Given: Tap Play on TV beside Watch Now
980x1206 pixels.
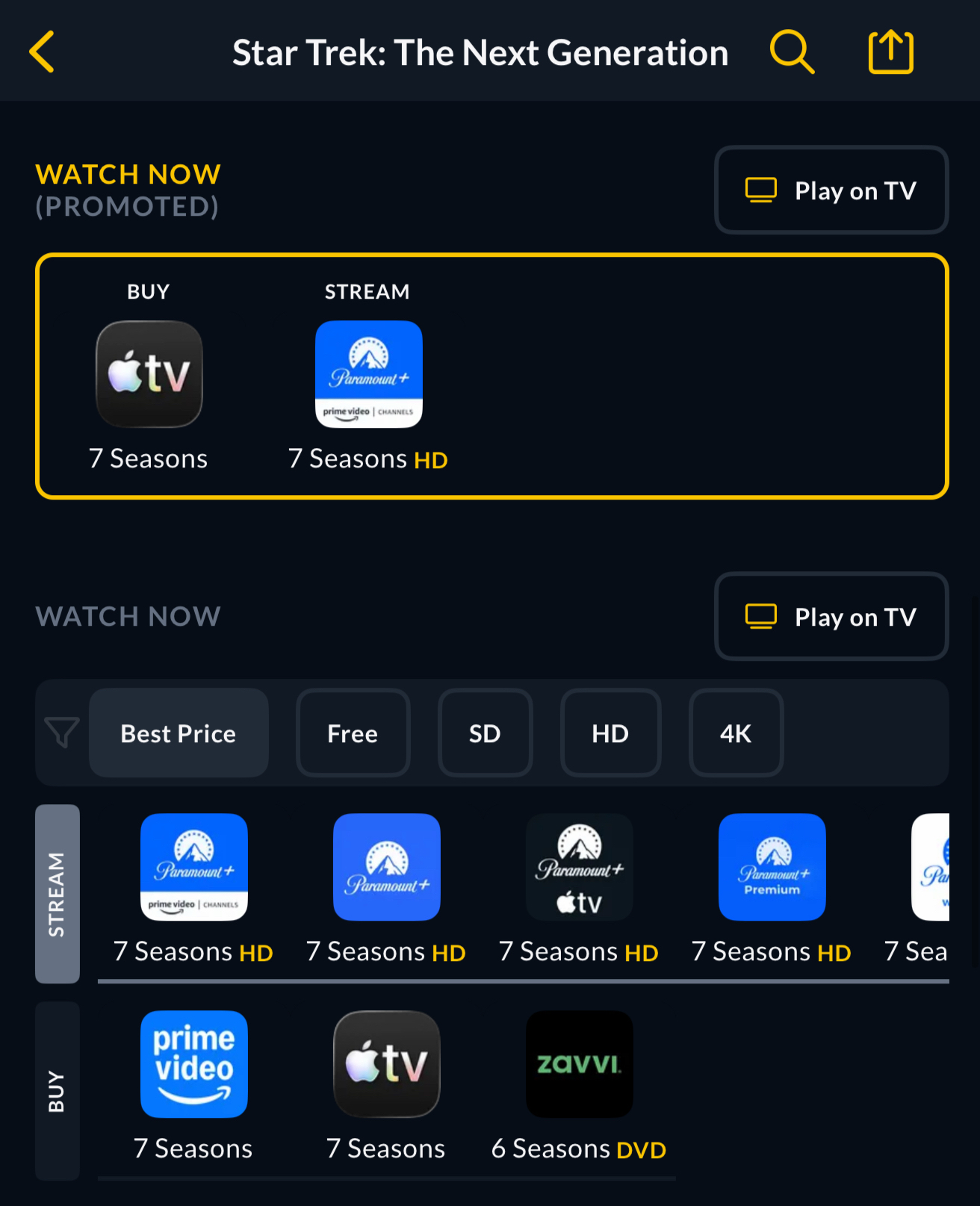Looking at the screenshot, I should (831, 617).
